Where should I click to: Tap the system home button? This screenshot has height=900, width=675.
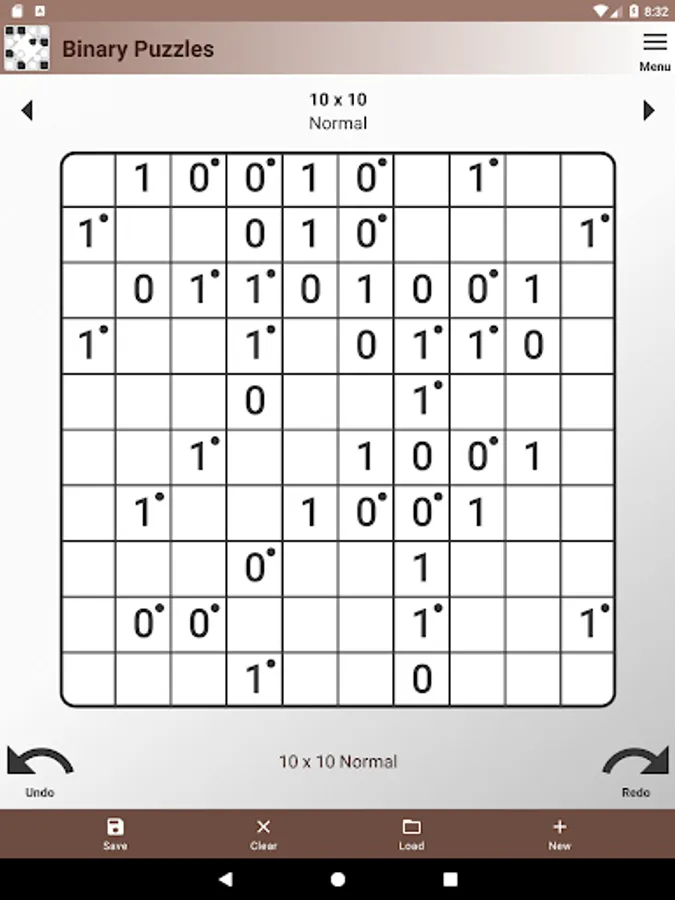(x=338, y=879)
